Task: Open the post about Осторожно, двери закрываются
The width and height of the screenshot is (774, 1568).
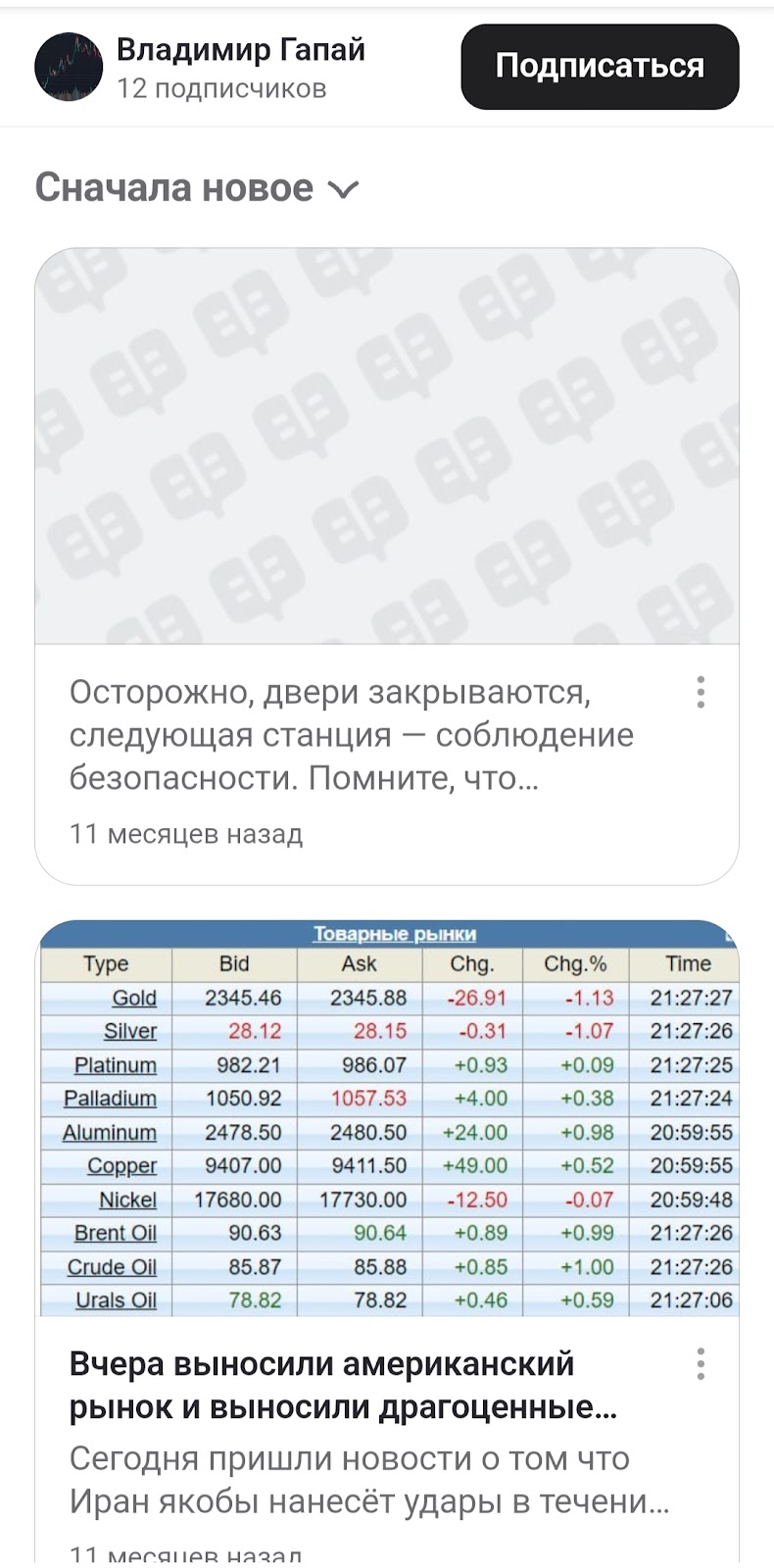Action: click(x=351, y=735)
